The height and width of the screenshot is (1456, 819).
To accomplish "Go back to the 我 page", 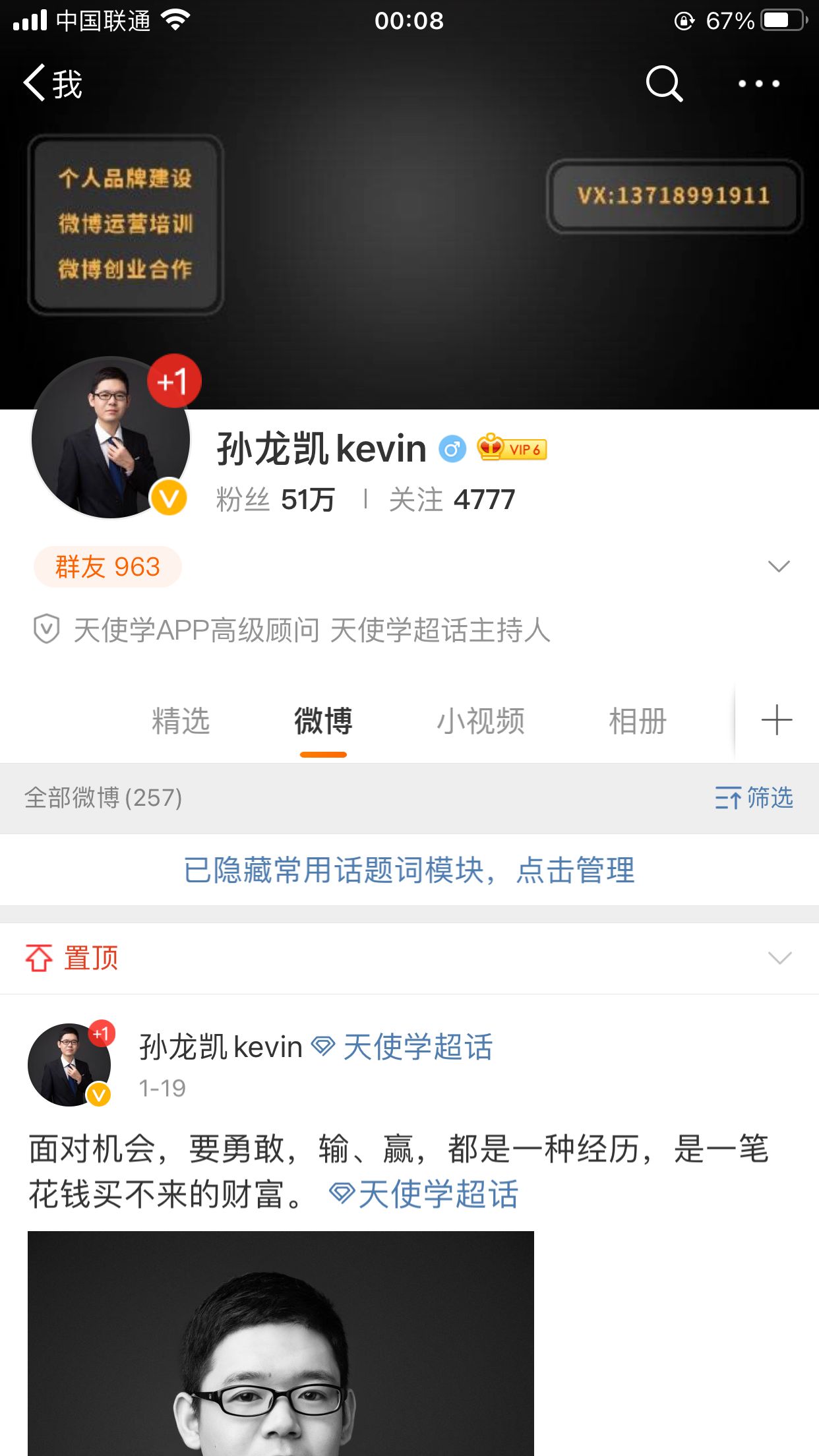I will pyautogui.click(x=53, y=84).
